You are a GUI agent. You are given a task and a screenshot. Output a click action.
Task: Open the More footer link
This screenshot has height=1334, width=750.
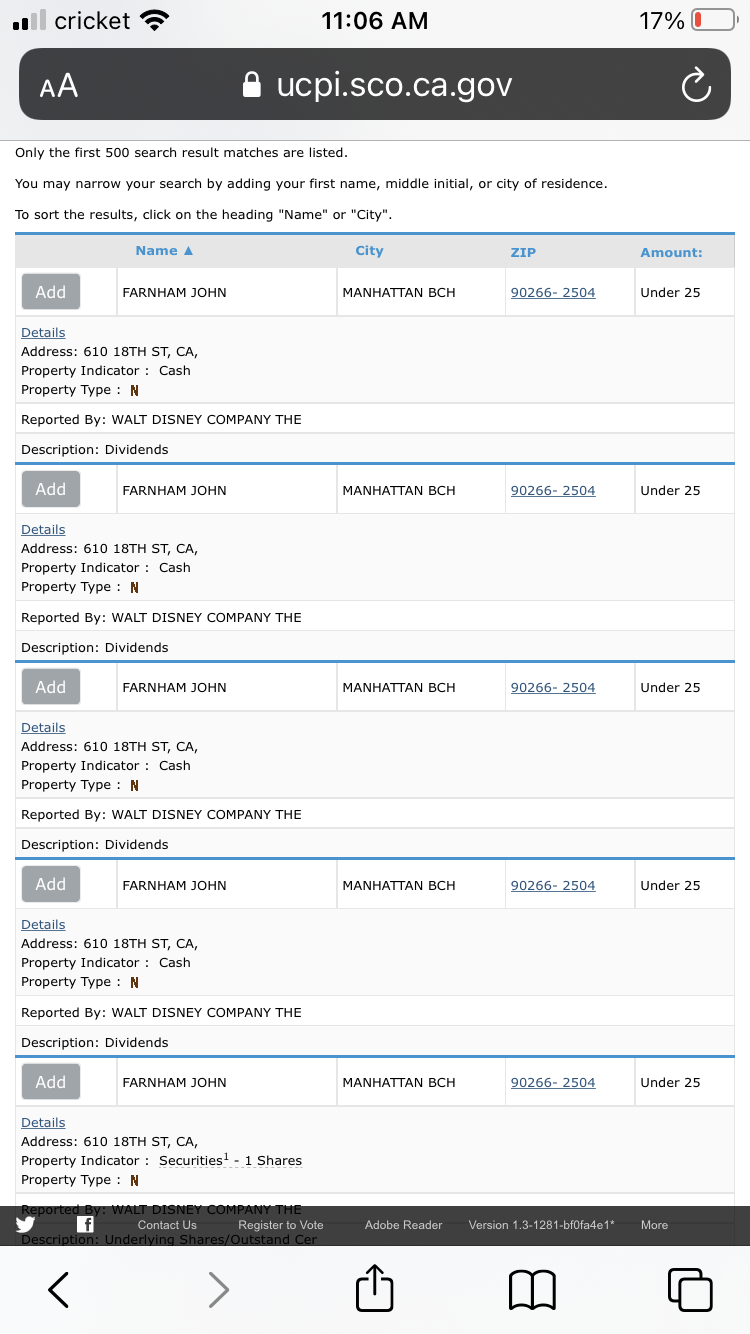(654, 1225)
